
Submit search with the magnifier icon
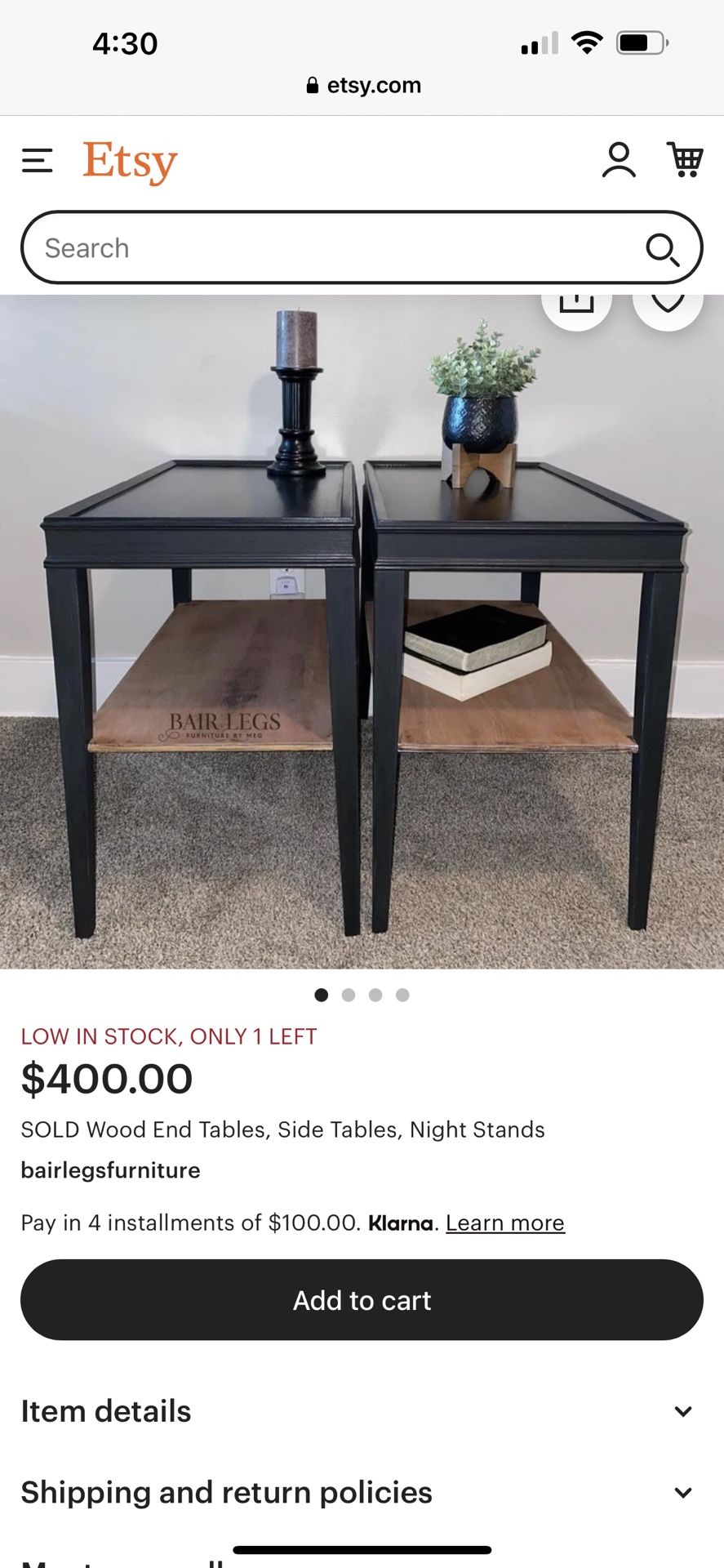[x=662, y=249]
